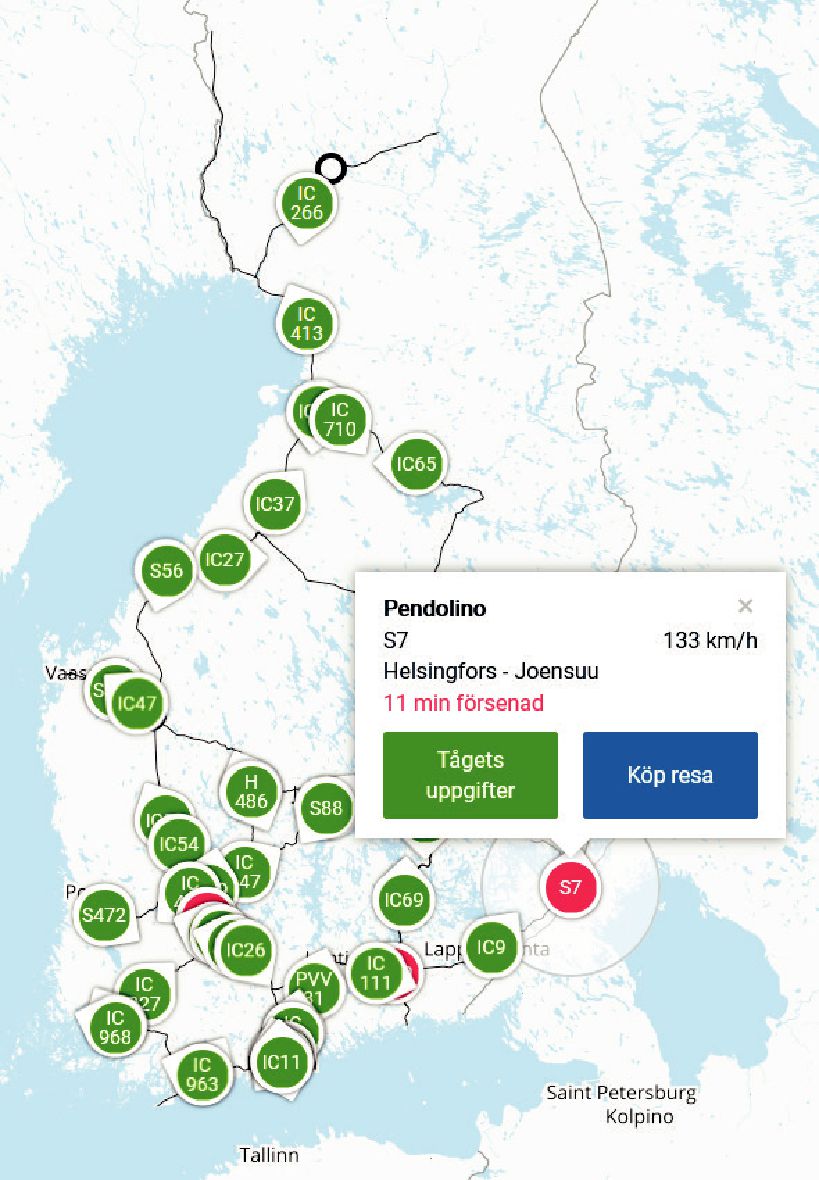
Task: Tap the IC54 train marker
Action: 179,845
